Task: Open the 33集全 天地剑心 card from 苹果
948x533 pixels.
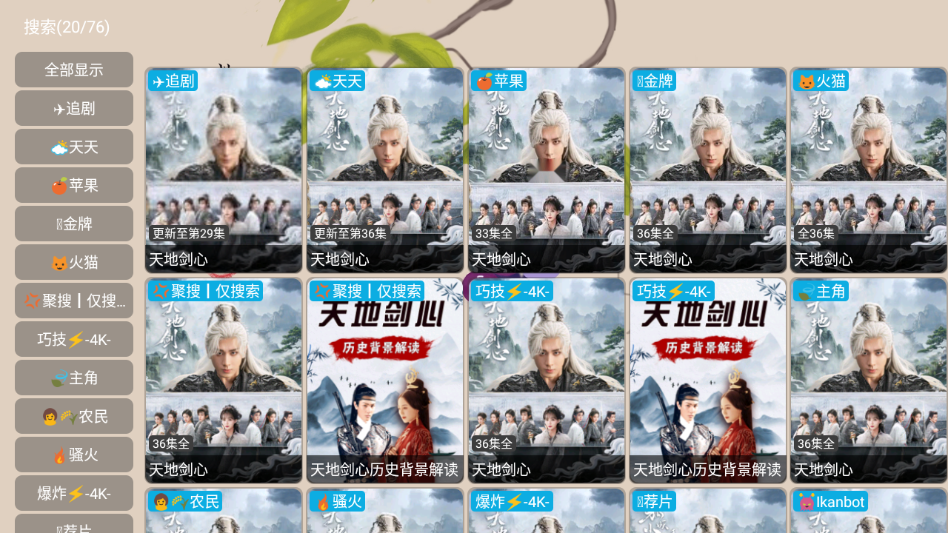Action: (x=547, y=170)
